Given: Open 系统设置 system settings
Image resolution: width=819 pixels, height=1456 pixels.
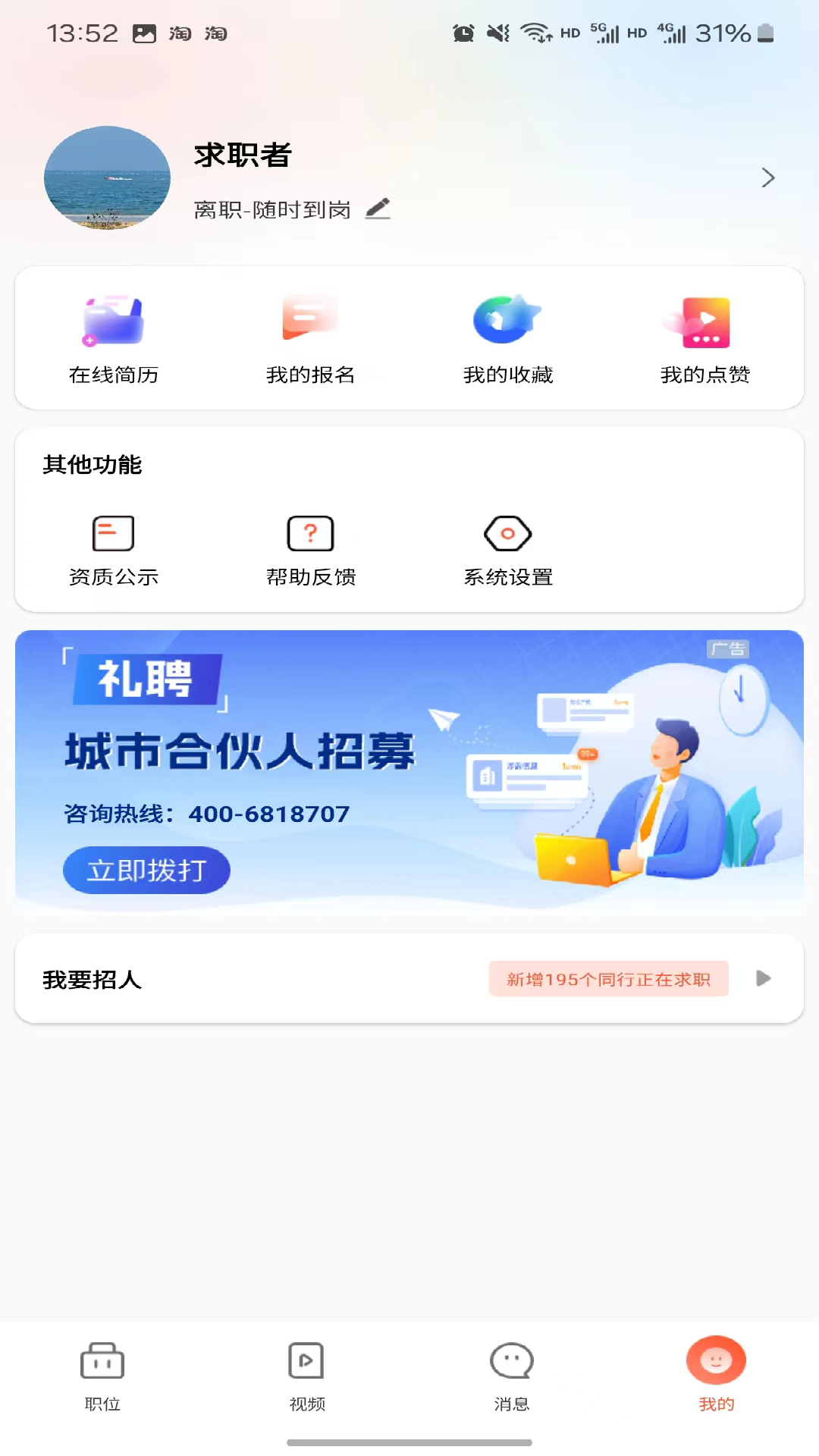Looking at the screenshot, I should [x=508, y=550].
